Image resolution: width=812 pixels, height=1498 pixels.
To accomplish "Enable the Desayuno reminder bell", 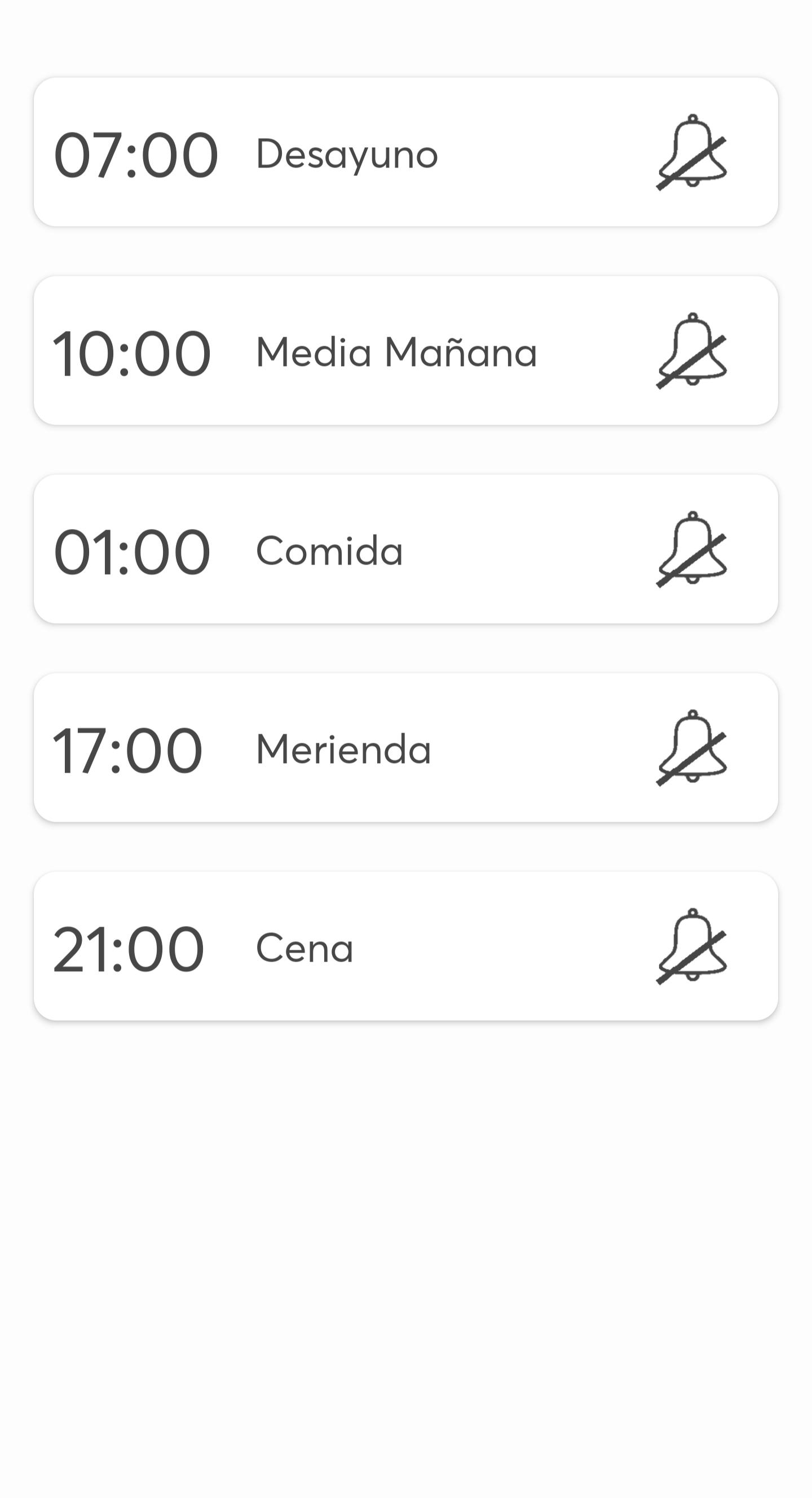I will point(692,152).
